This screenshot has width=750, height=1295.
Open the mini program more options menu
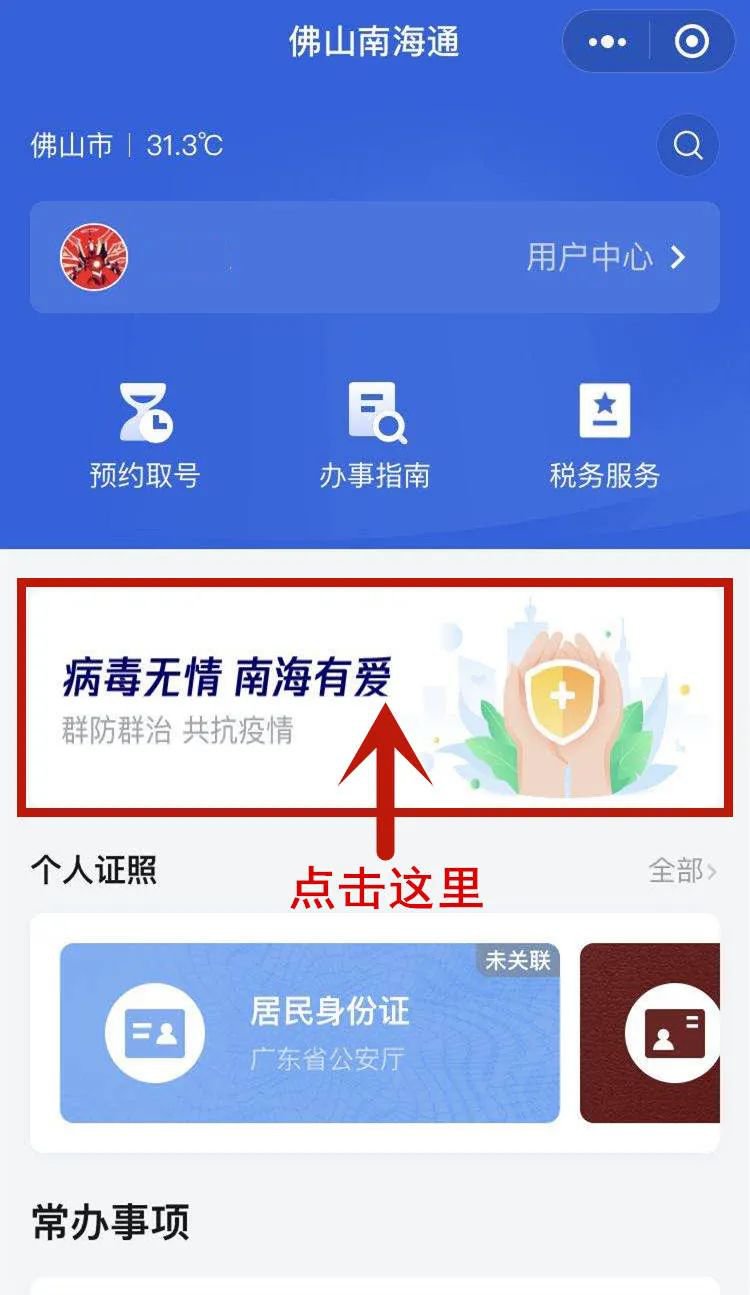pos(607,42)
